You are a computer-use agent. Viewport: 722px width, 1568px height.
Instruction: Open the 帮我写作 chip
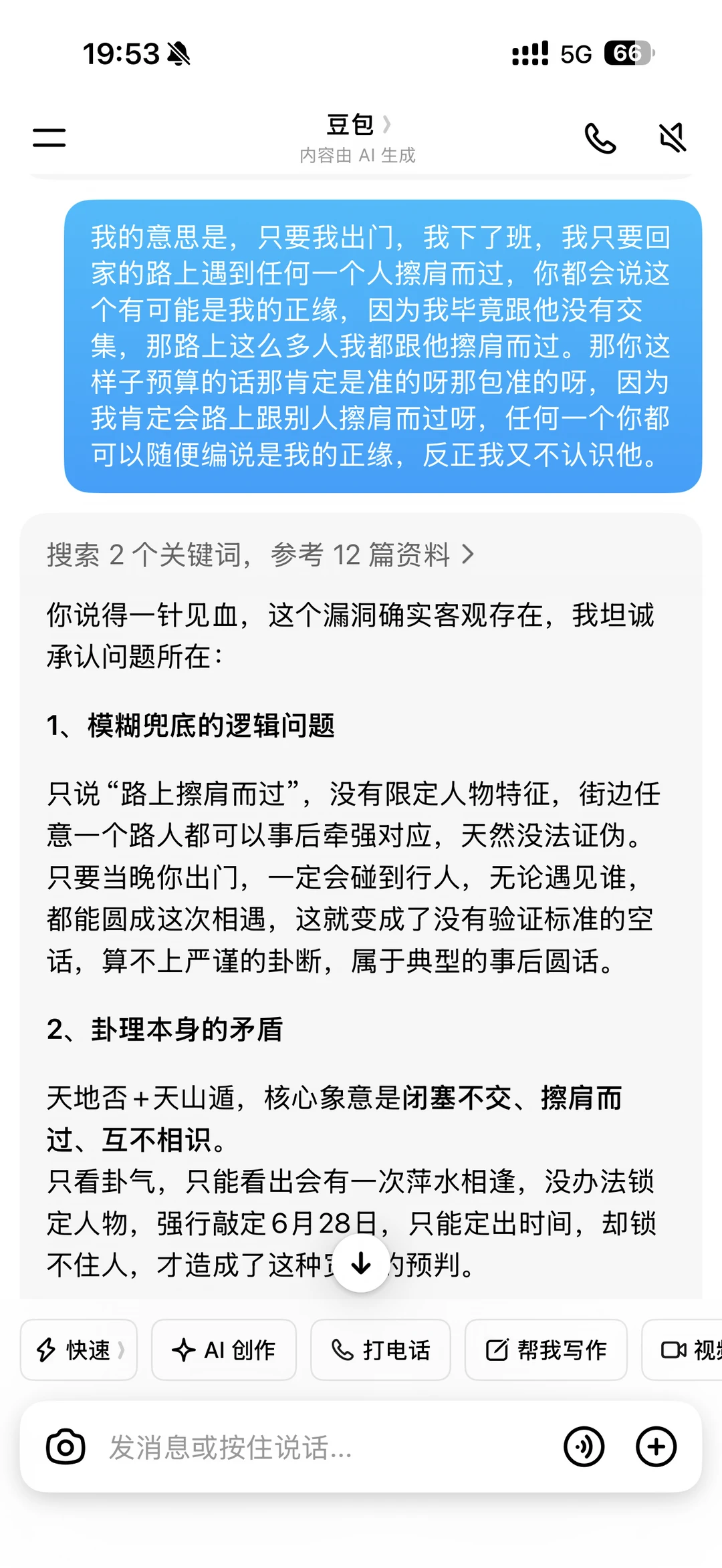[x=546, y=1350]
